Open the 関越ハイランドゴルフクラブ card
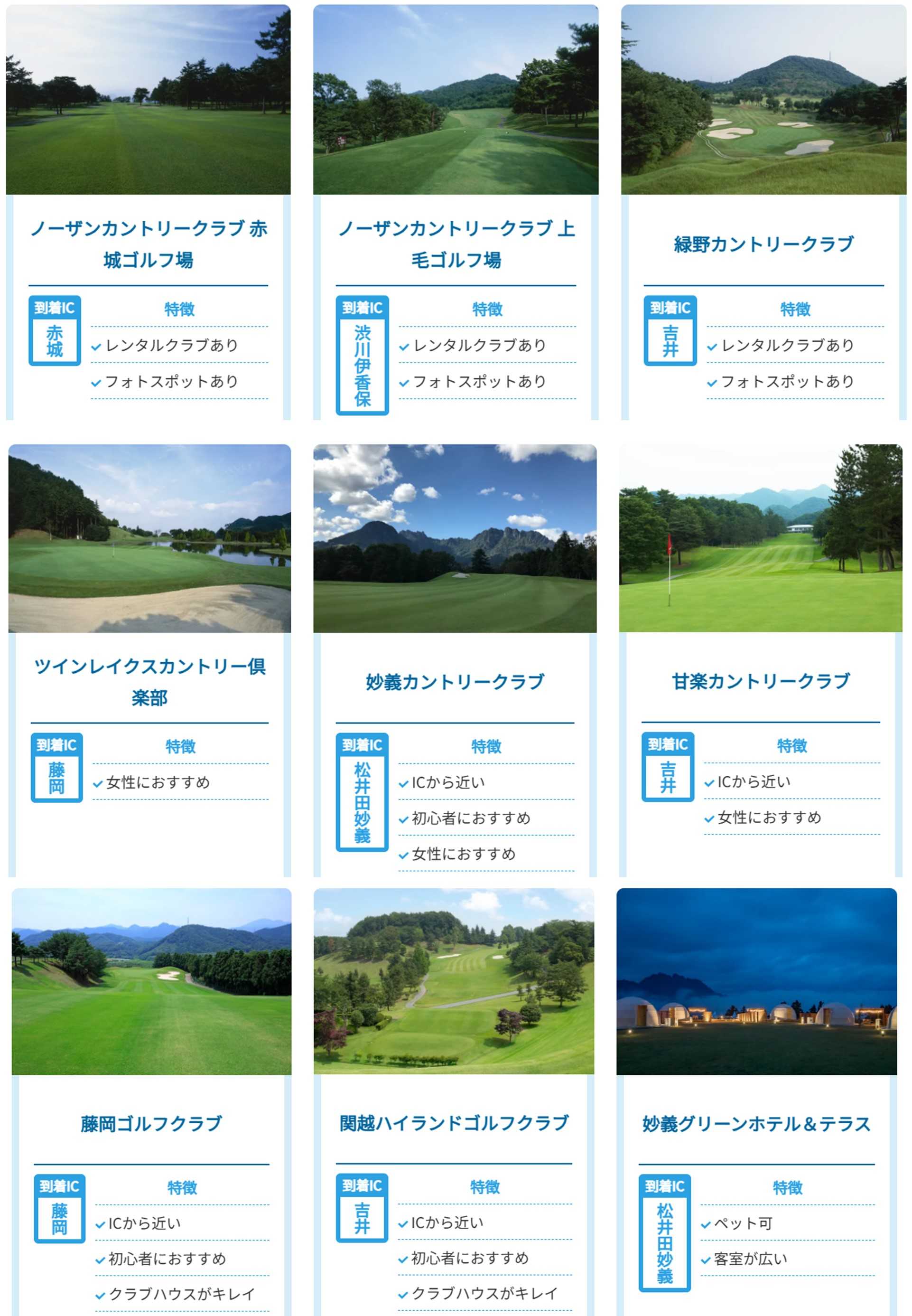The width and height of the screenshot is (912, 1316). coord(454,1123)
